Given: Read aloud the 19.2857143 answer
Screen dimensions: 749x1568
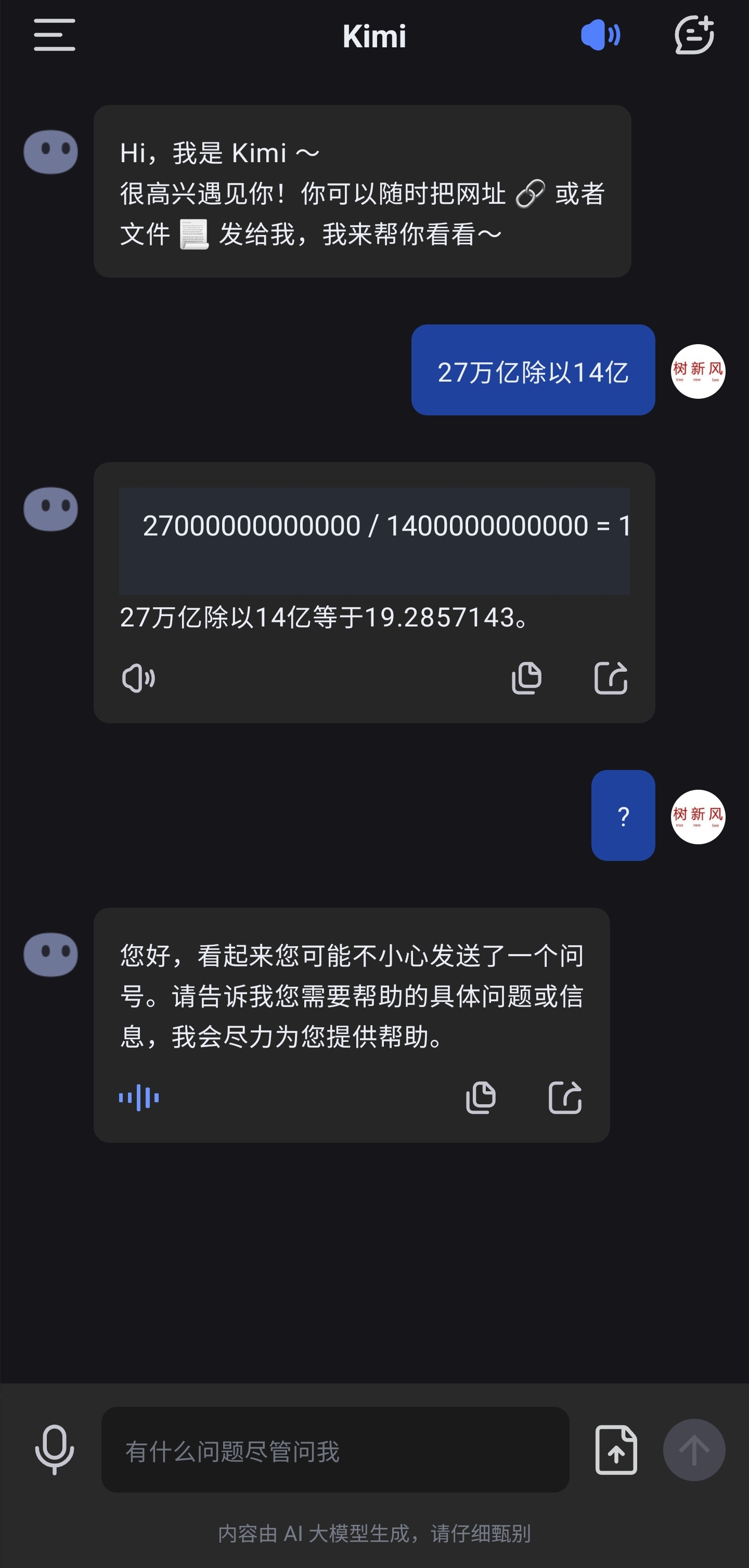Looking at the screenshot, I should (x=139, y=677).
